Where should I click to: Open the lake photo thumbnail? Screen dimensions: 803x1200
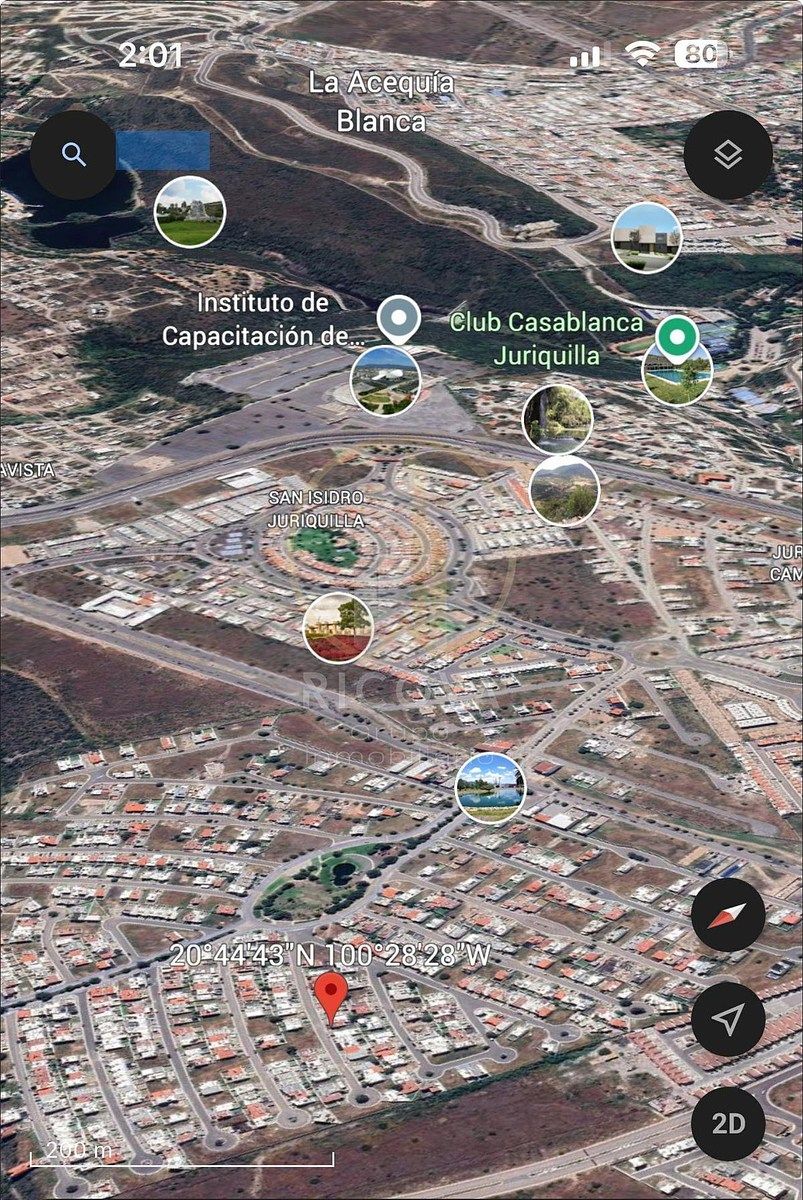[490, 787]
